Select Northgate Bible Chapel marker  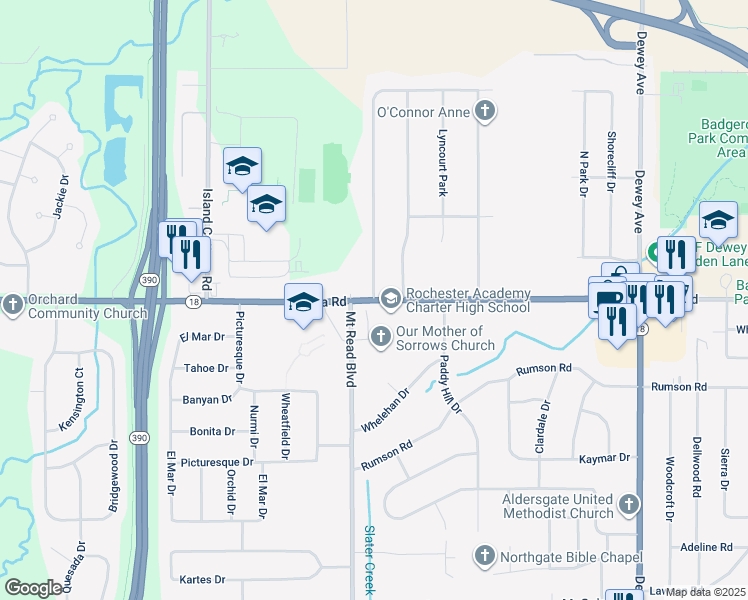pos(485,556)
